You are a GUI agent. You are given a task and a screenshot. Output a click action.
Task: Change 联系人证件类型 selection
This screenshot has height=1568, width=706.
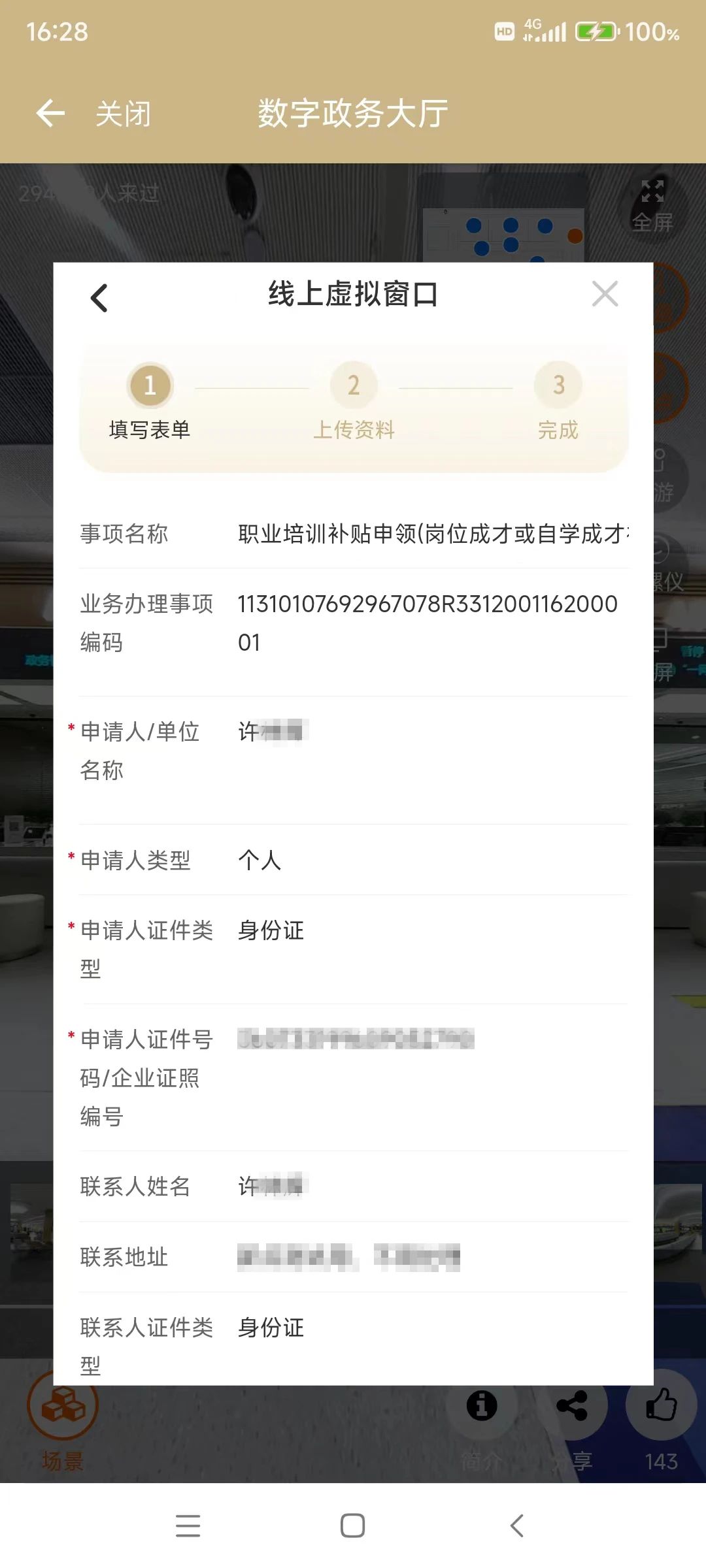click(x=431, y=1328)
